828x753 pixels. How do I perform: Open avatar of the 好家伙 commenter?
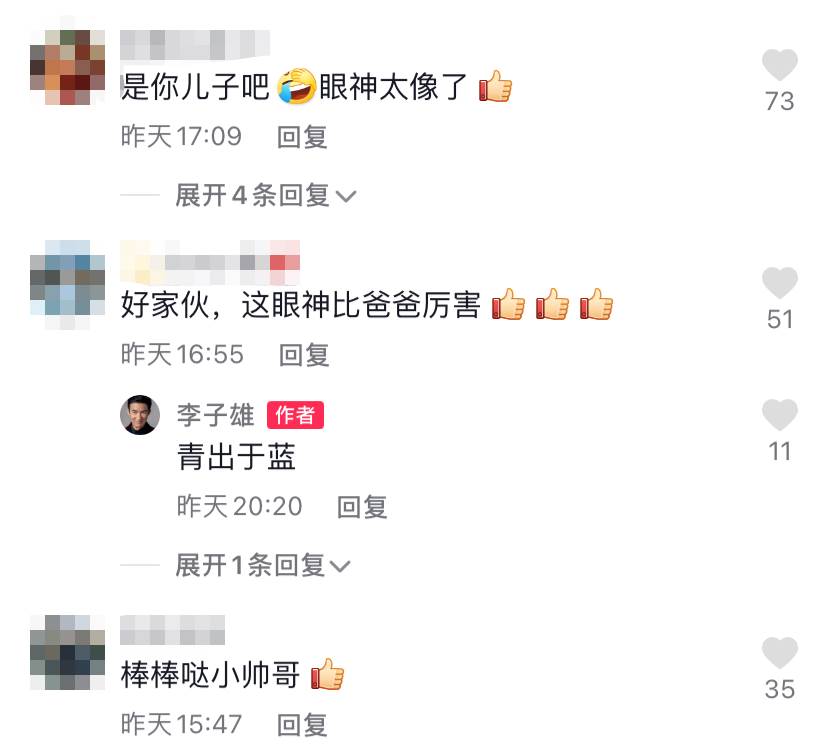(68, 278)
